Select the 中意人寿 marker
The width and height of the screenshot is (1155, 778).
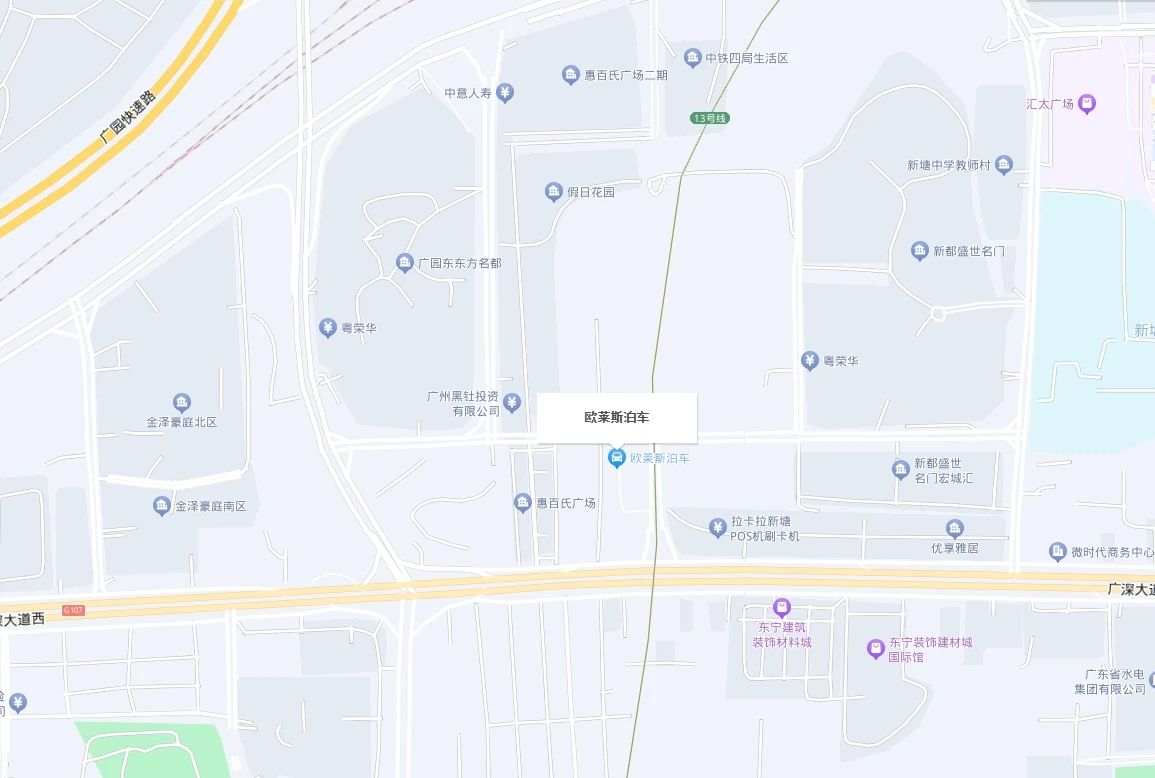click(x=506, y=93)
